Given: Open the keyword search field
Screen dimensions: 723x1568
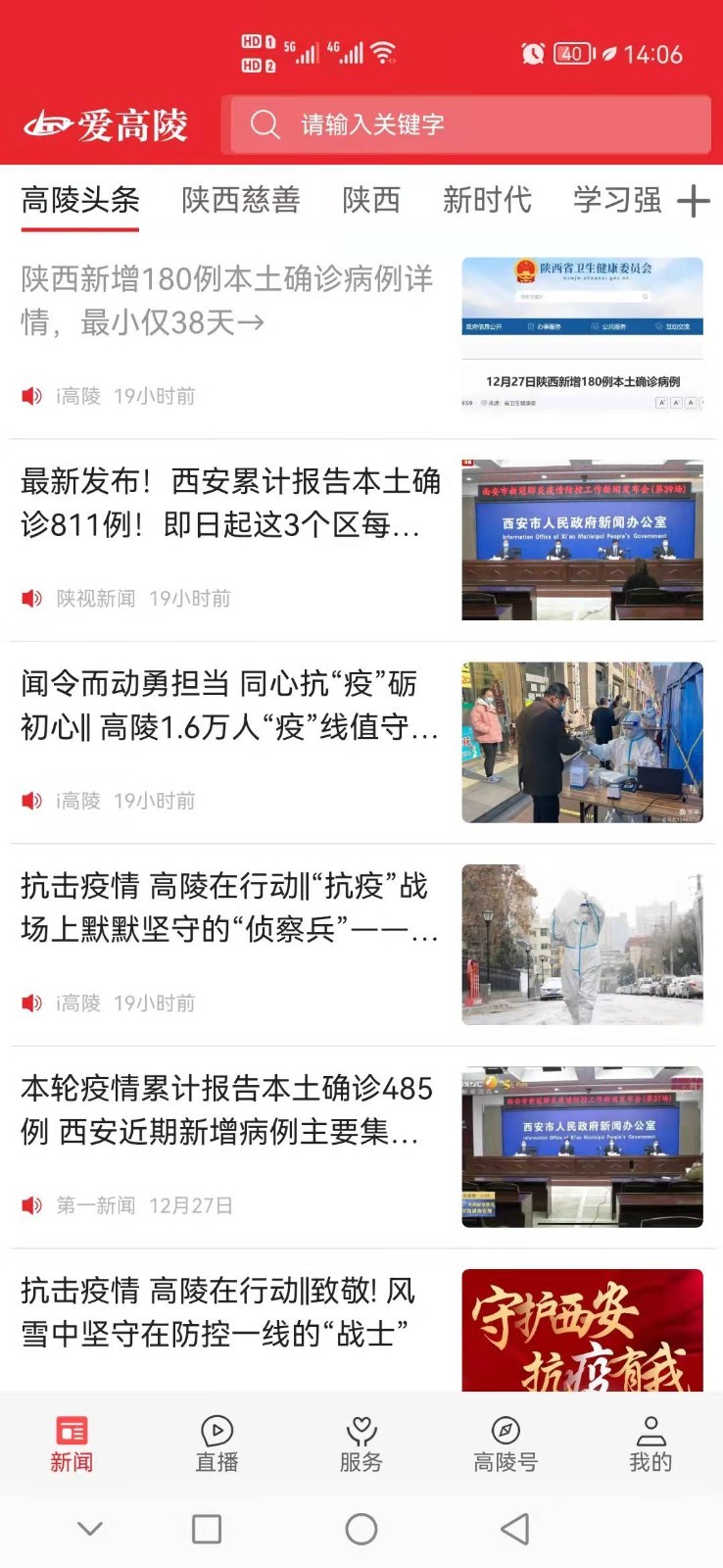Looking at the screenshot, I should [468, 124].
